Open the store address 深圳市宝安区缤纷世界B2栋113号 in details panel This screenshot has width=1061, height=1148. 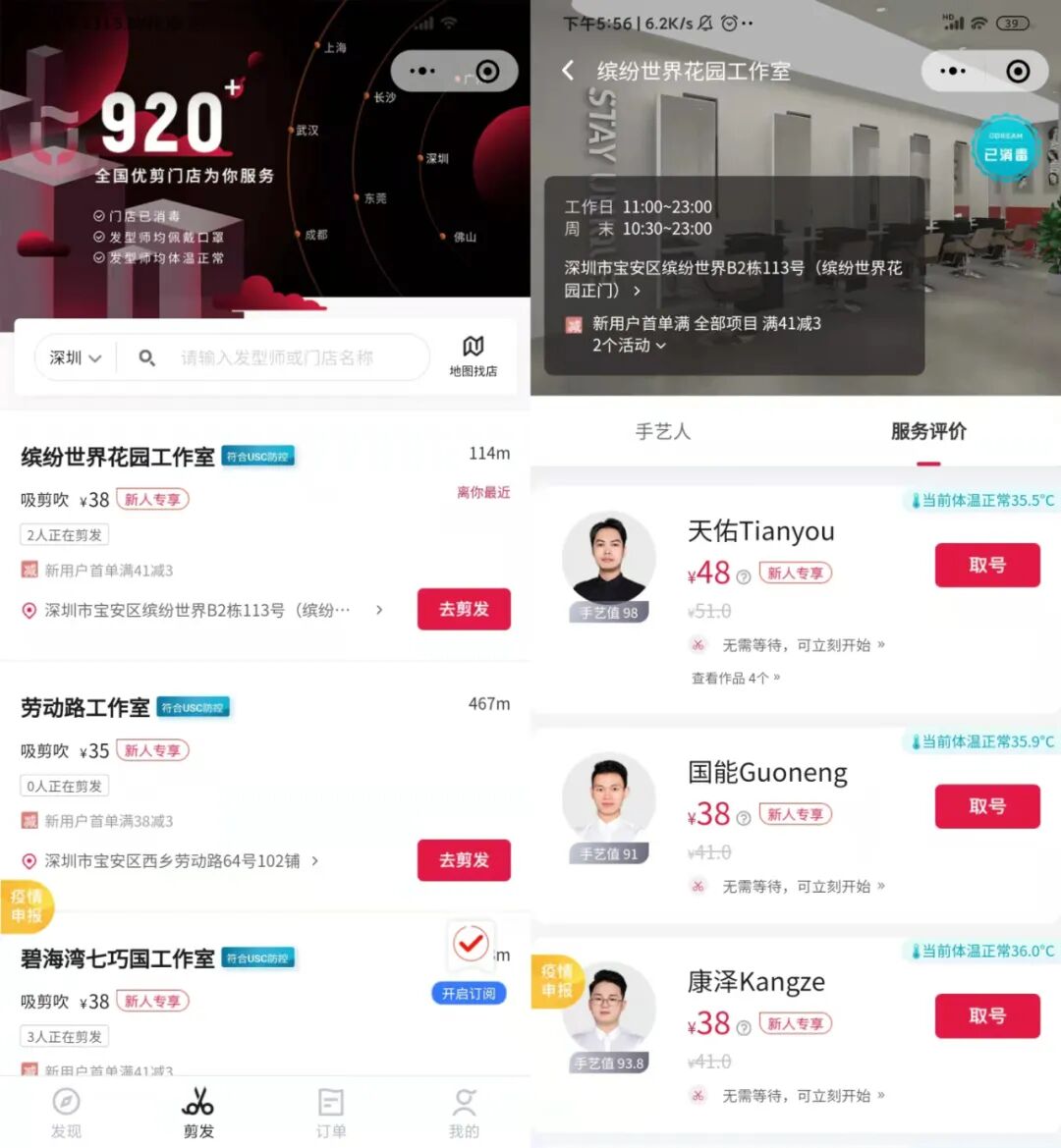coord(732,278)
